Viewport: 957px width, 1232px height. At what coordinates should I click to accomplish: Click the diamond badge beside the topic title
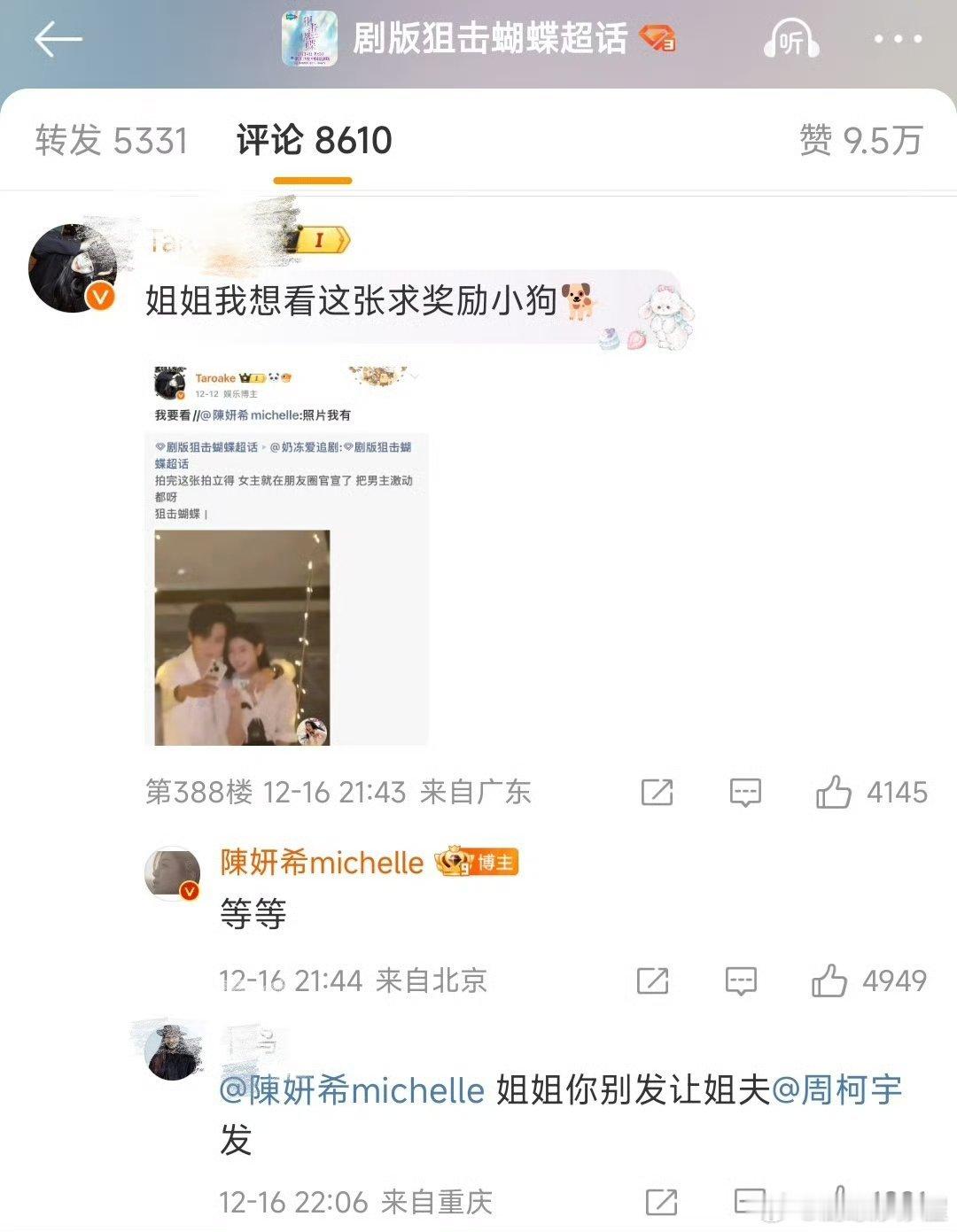point(659,39)
